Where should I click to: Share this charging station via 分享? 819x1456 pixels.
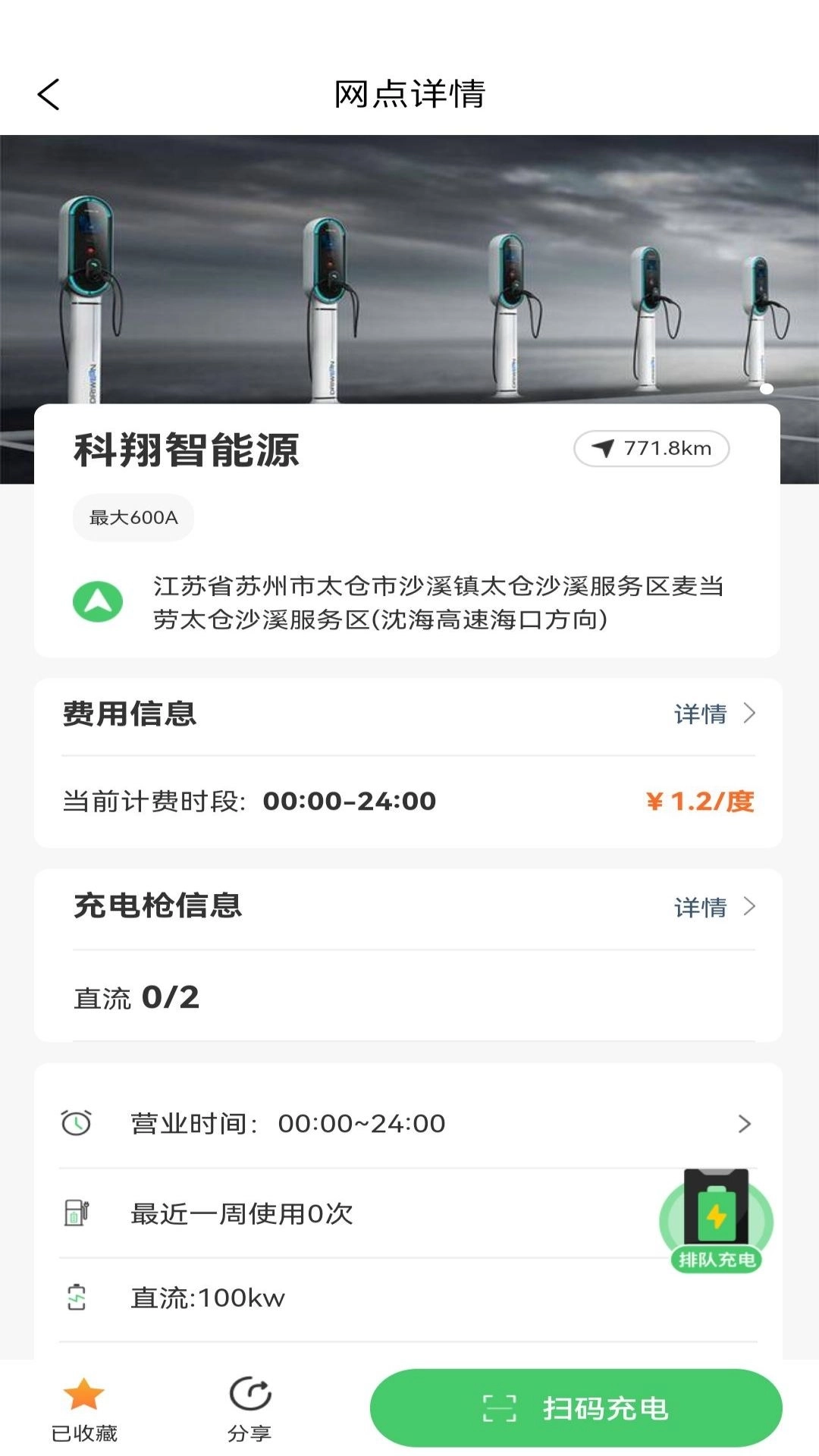point(249,1409)
